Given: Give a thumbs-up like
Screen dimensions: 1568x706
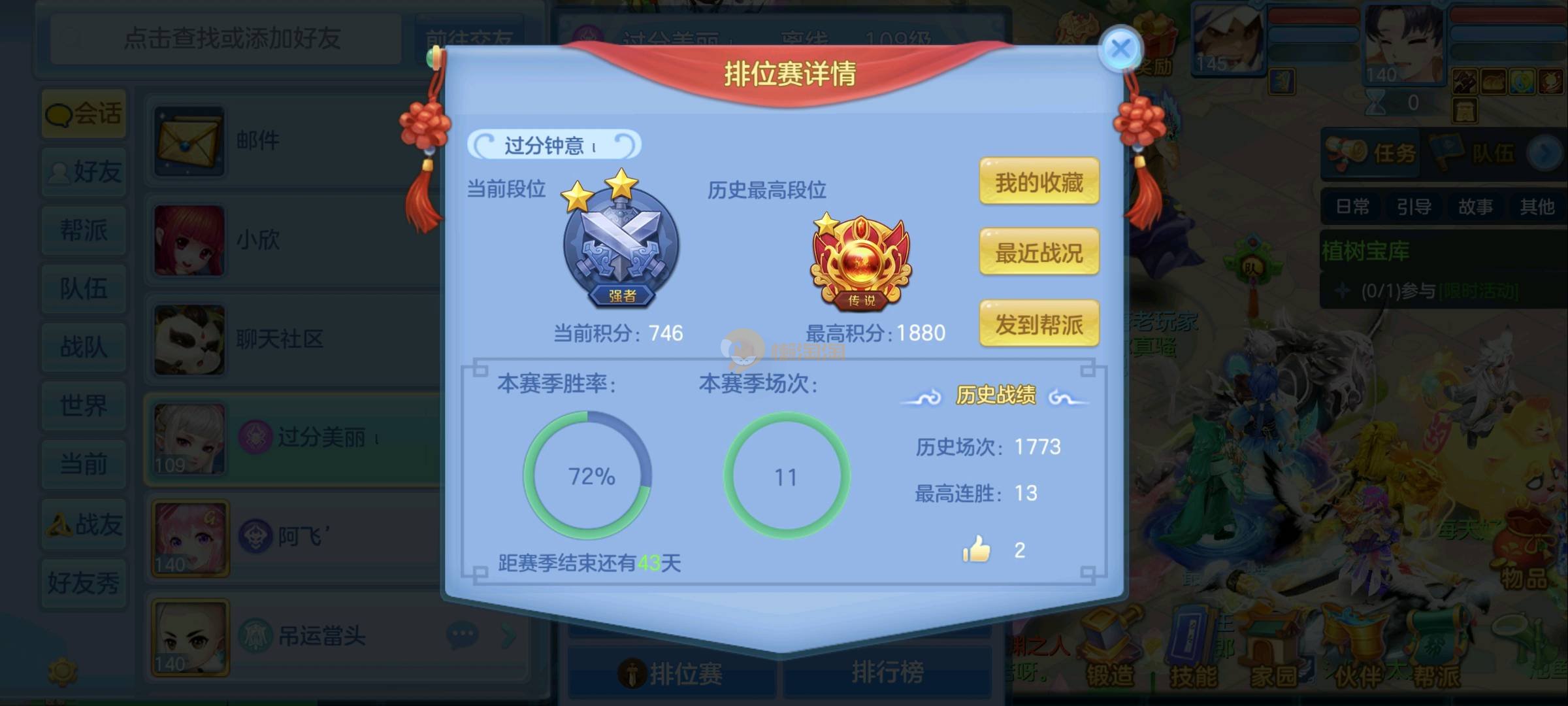Looking at the screenshot, I should 977,549.
